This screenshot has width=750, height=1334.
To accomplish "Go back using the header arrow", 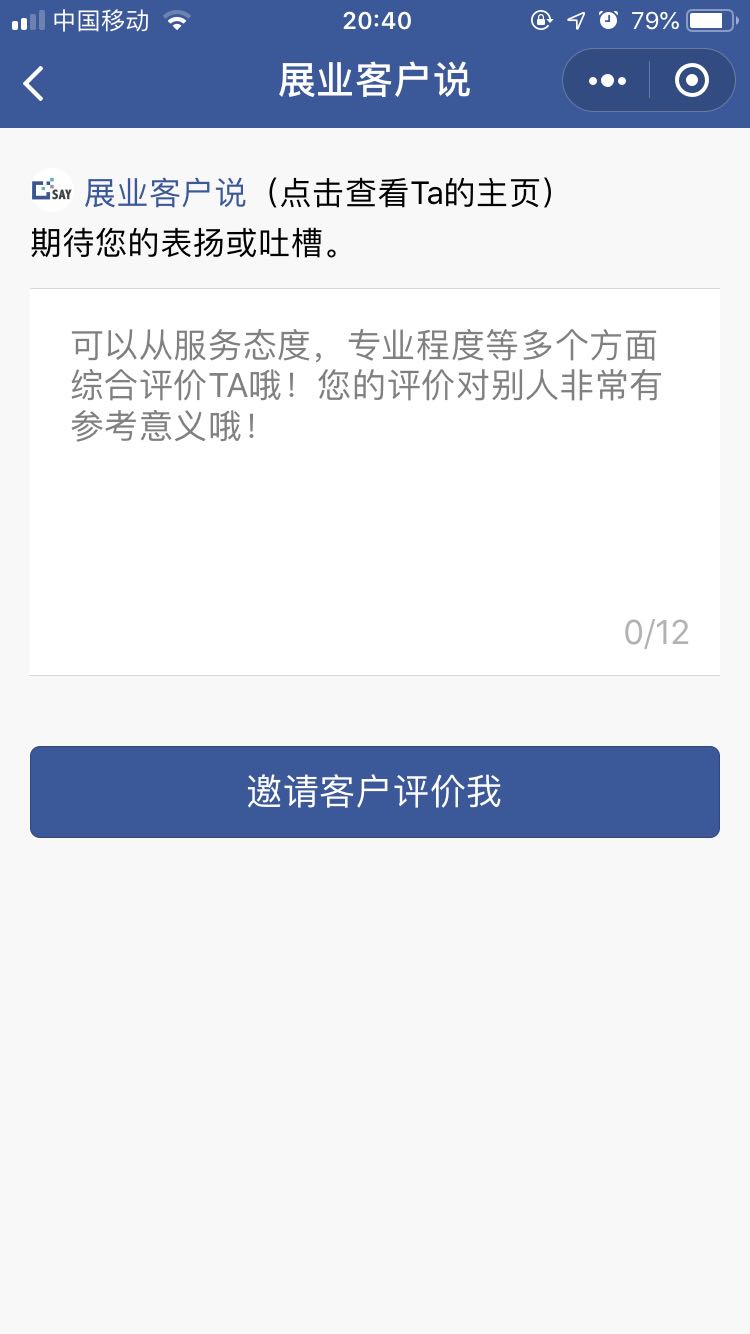I will (x=34, y=82).
